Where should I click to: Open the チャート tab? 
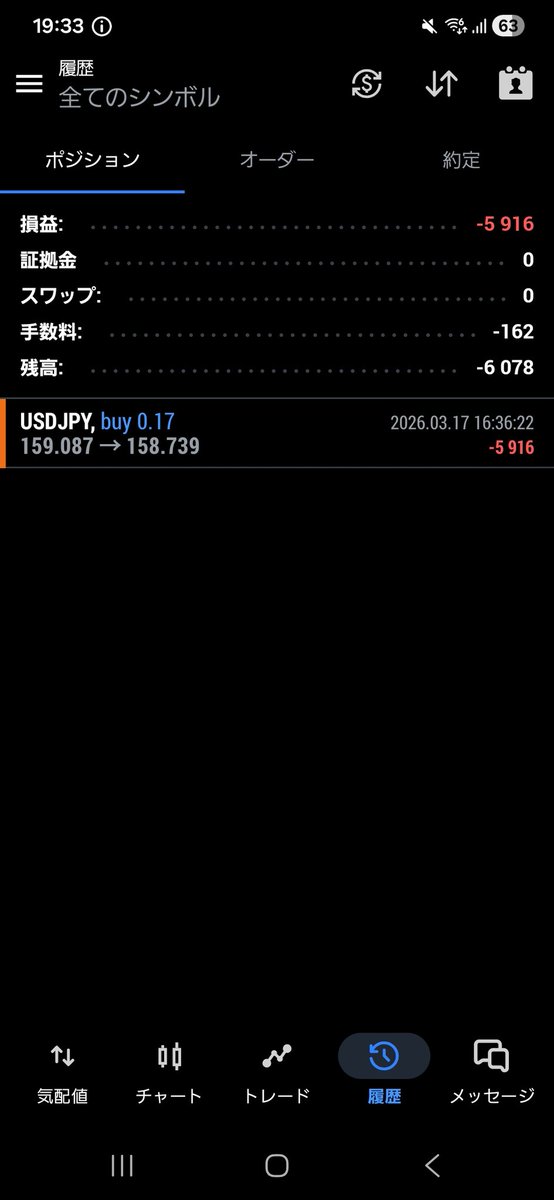pos(169,1071)
